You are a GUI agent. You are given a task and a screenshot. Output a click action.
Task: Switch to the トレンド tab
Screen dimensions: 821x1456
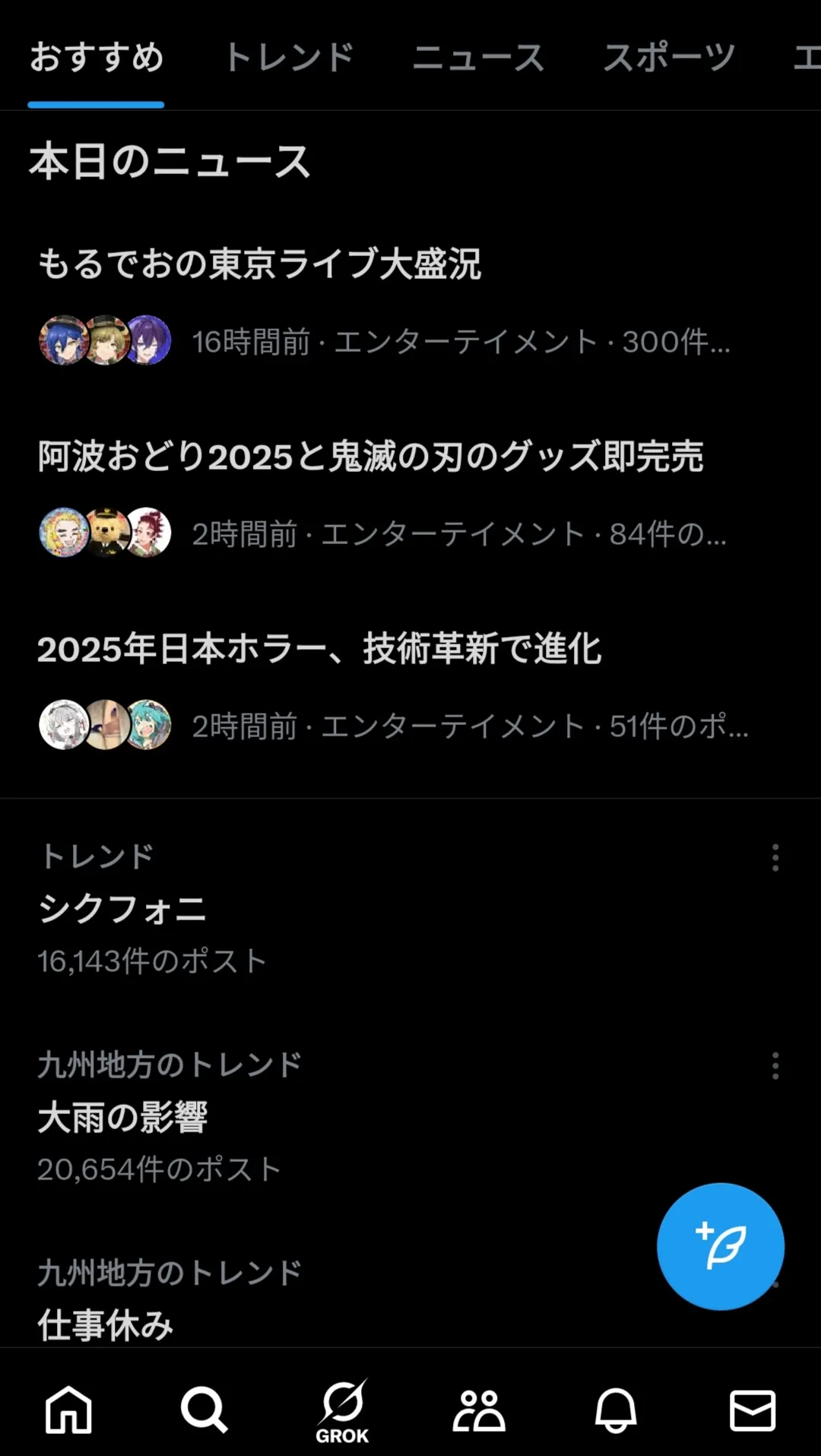(289, 58)
